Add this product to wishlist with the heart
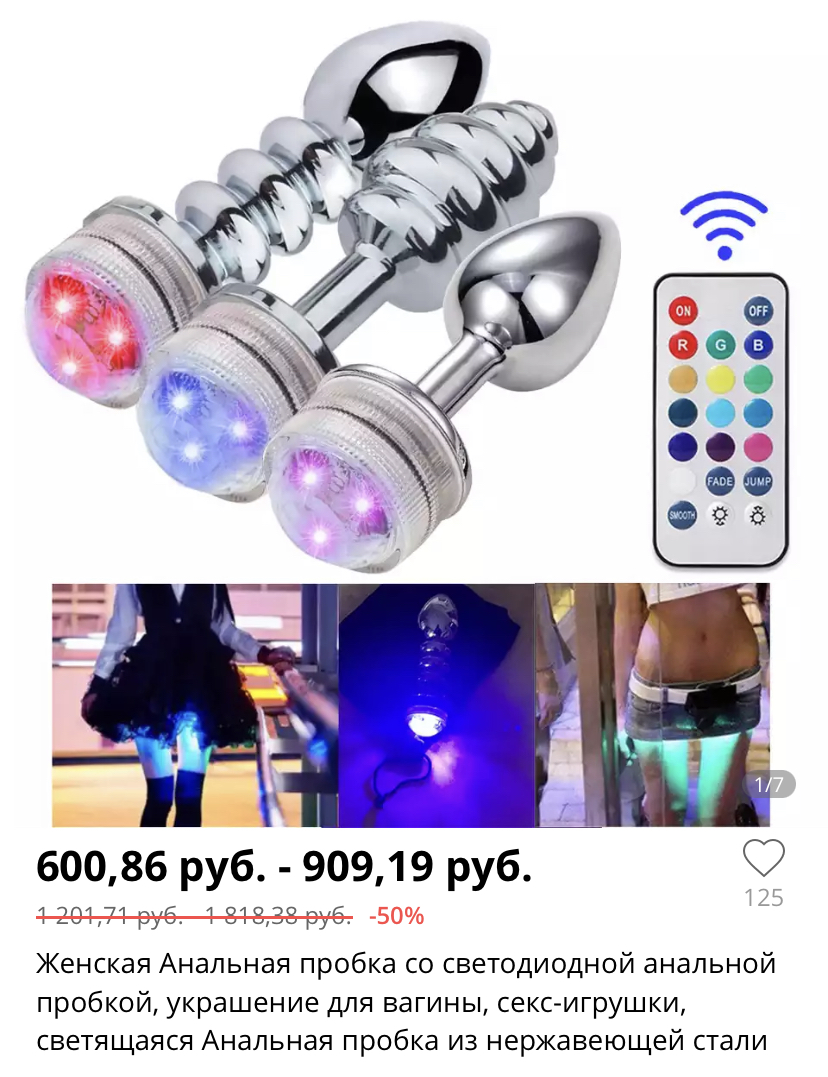828x1077 pixels. click(763, 858)
